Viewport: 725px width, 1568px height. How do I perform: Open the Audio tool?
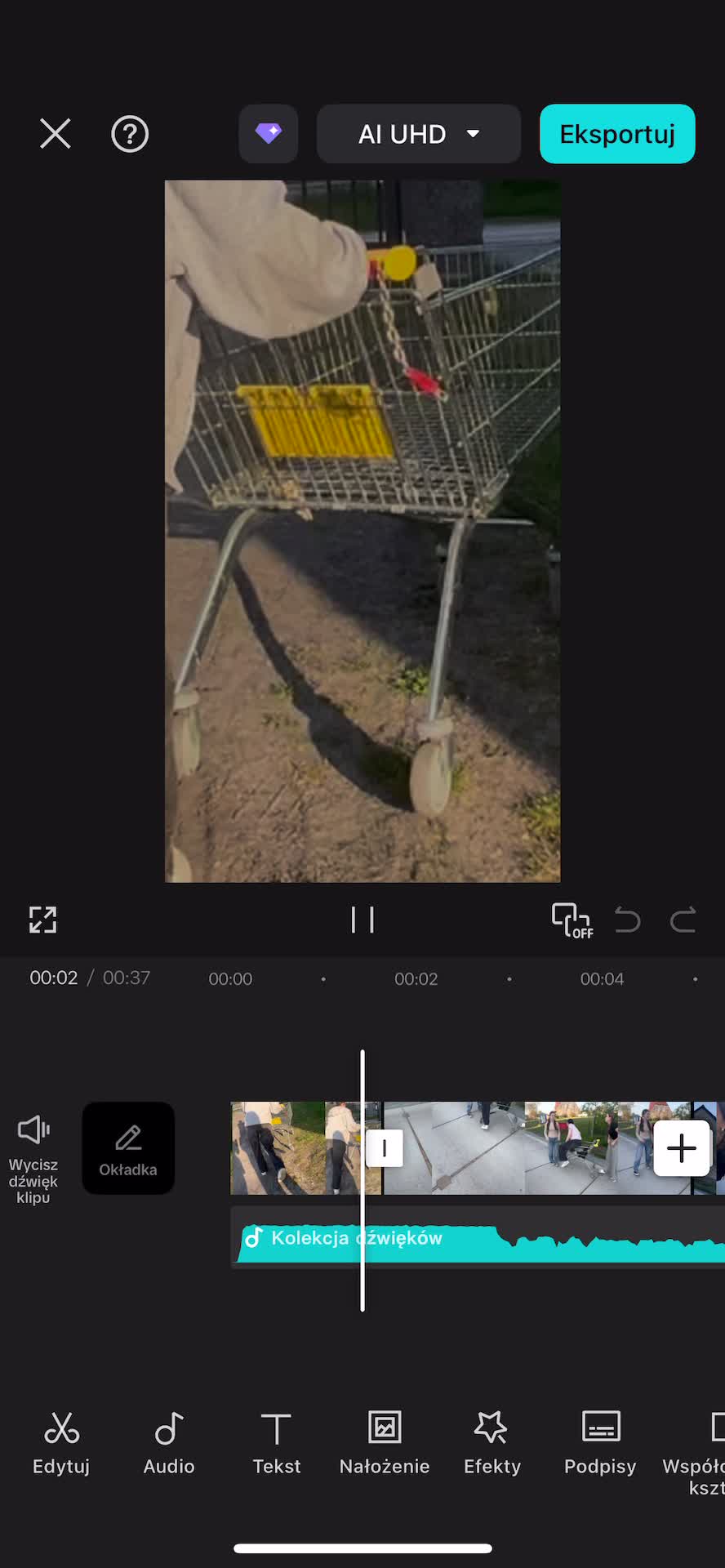tap(169, 1443)
